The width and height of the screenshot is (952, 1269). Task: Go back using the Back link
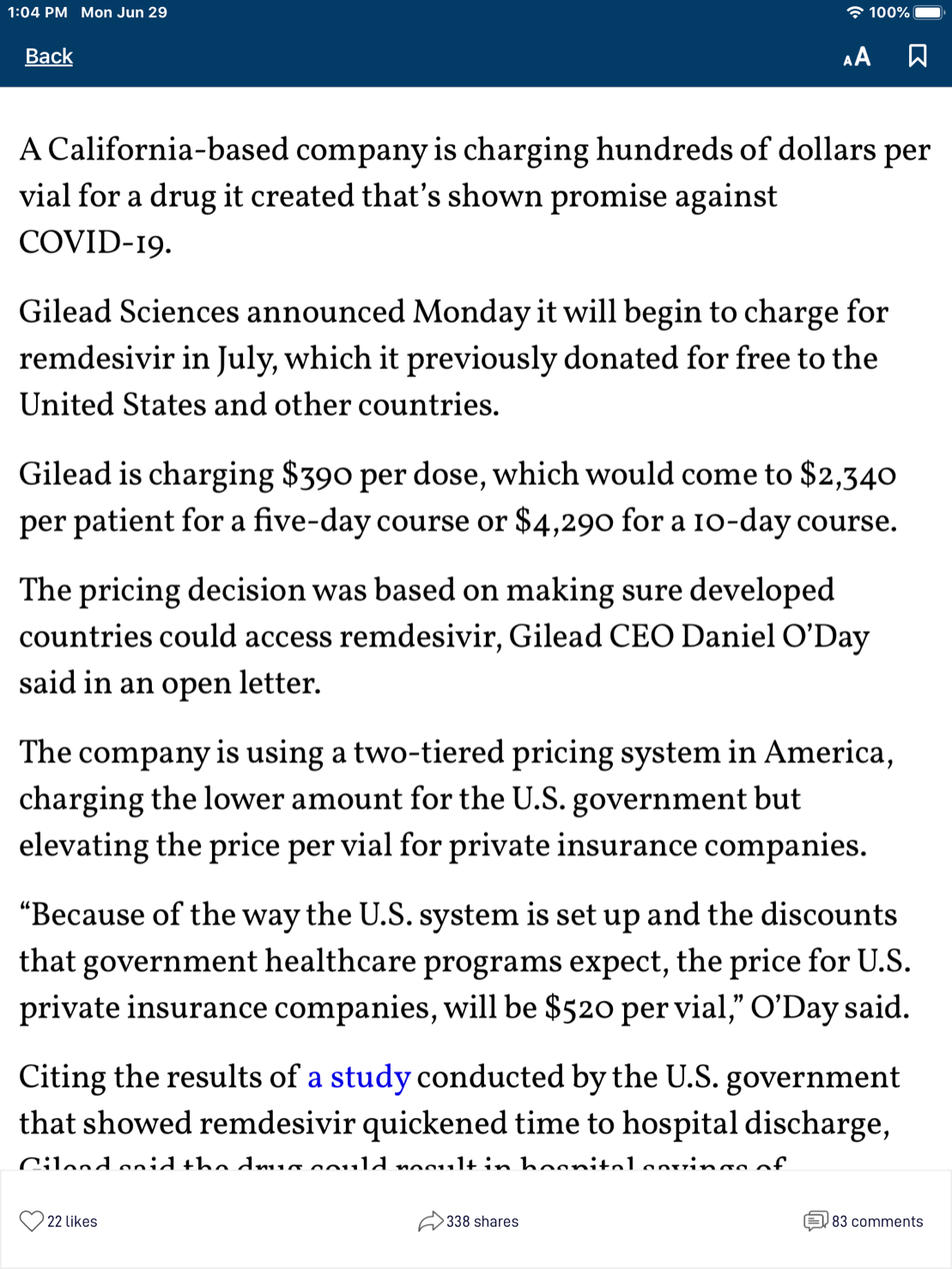49,57
